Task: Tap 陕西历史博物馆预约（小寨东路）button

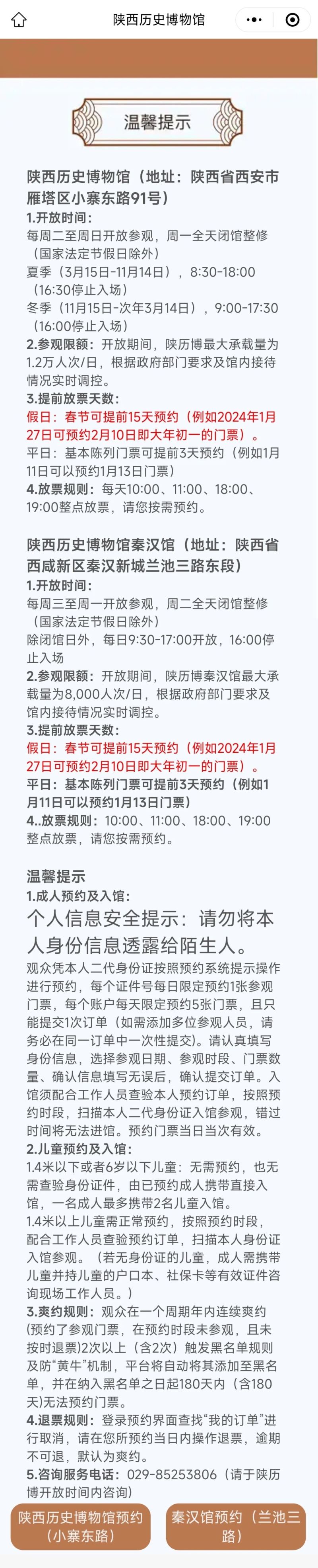Action: point(80,1527)
